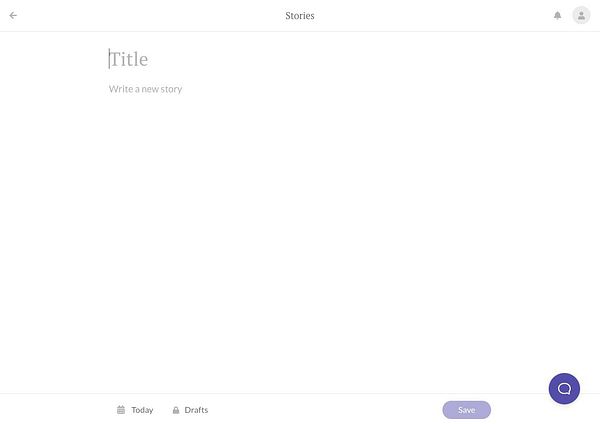
Task: Go back using the arrow icon
Action: coord(13,15)
